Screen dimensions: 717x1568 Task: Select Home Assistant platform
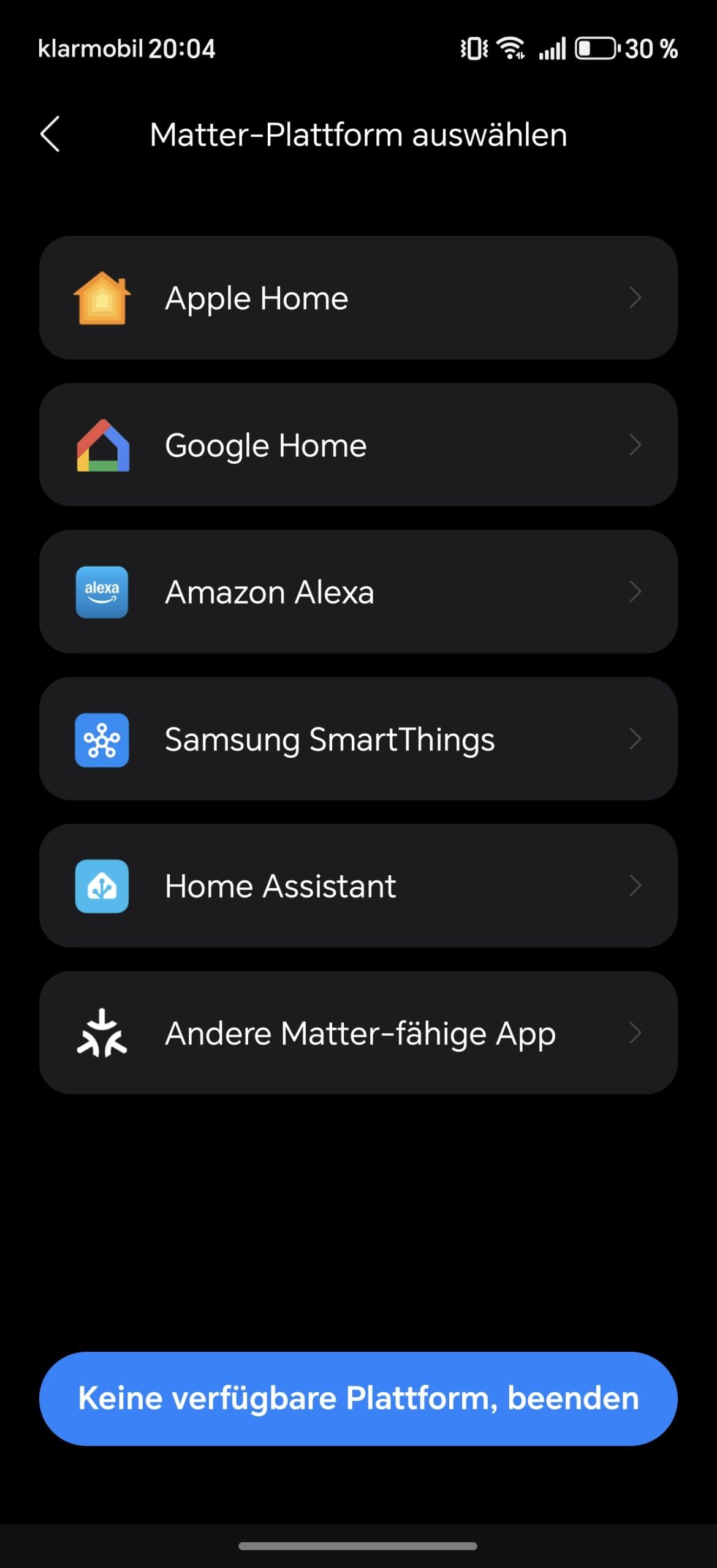click(x=358, y=886)
